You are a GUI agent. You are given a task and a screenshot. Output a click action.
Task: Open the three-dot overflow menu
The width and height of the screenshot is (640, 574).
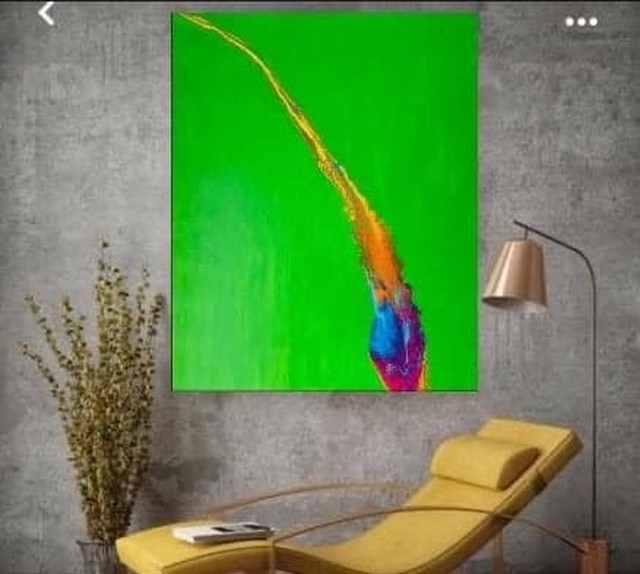coord(581,21)
